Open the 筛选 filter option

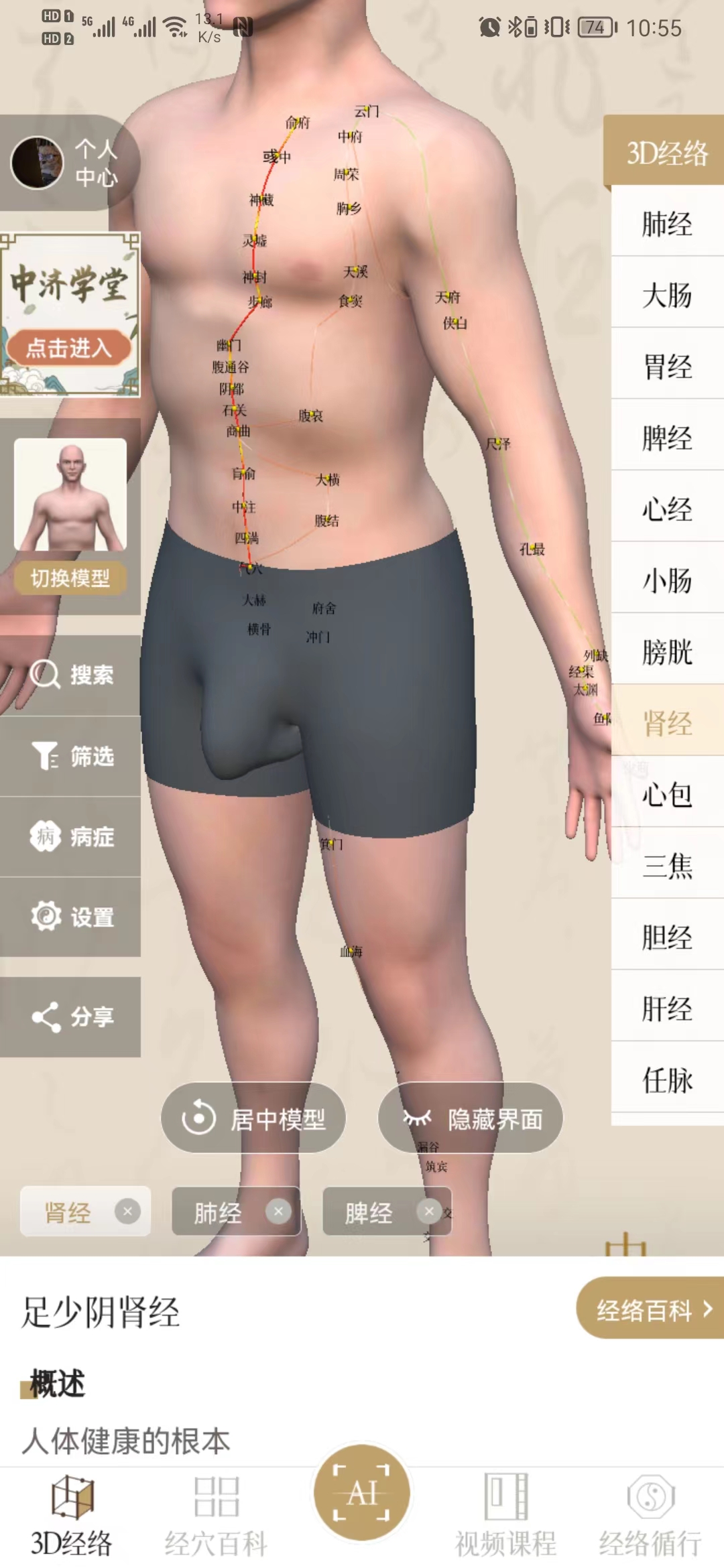[70, 756]
